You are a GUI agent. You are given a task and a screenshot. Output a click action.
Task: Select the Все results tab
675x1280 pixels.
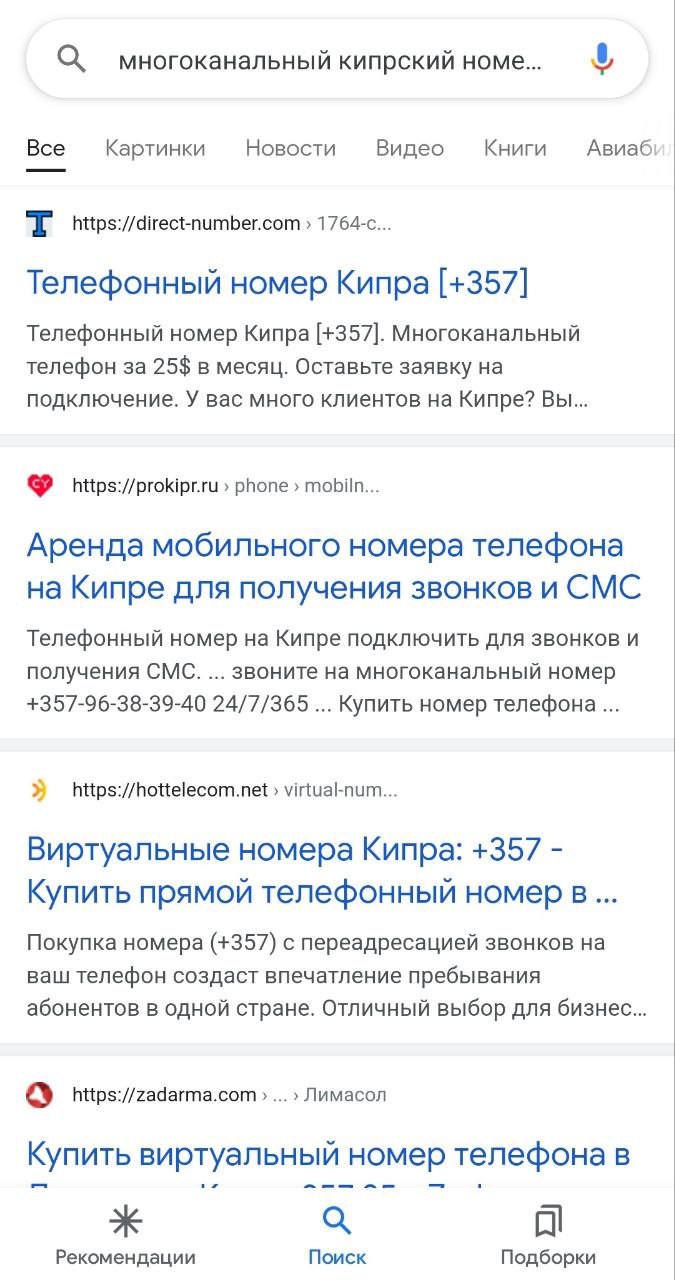[x=46, y=149]
